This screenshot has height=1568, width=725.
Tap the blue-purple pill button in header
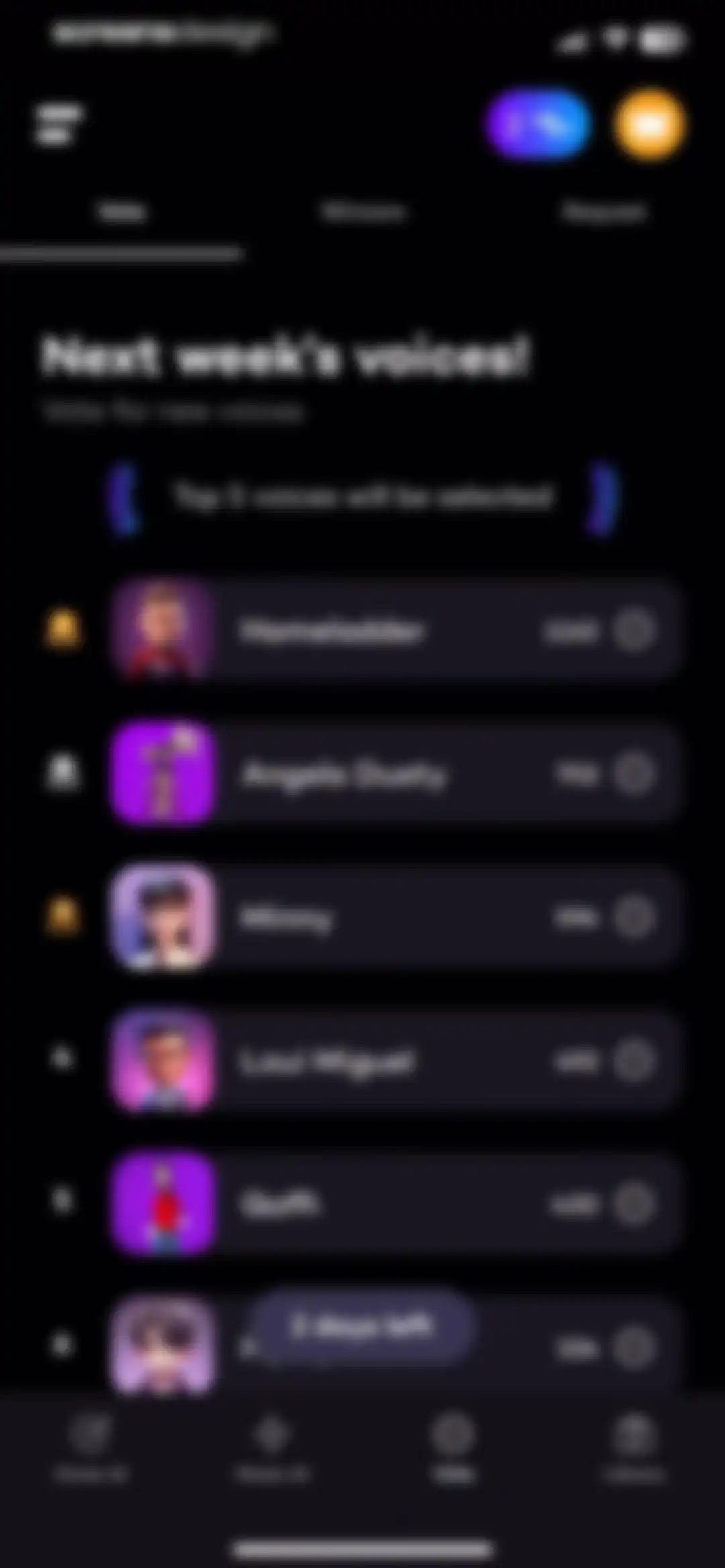coord(538,125)
